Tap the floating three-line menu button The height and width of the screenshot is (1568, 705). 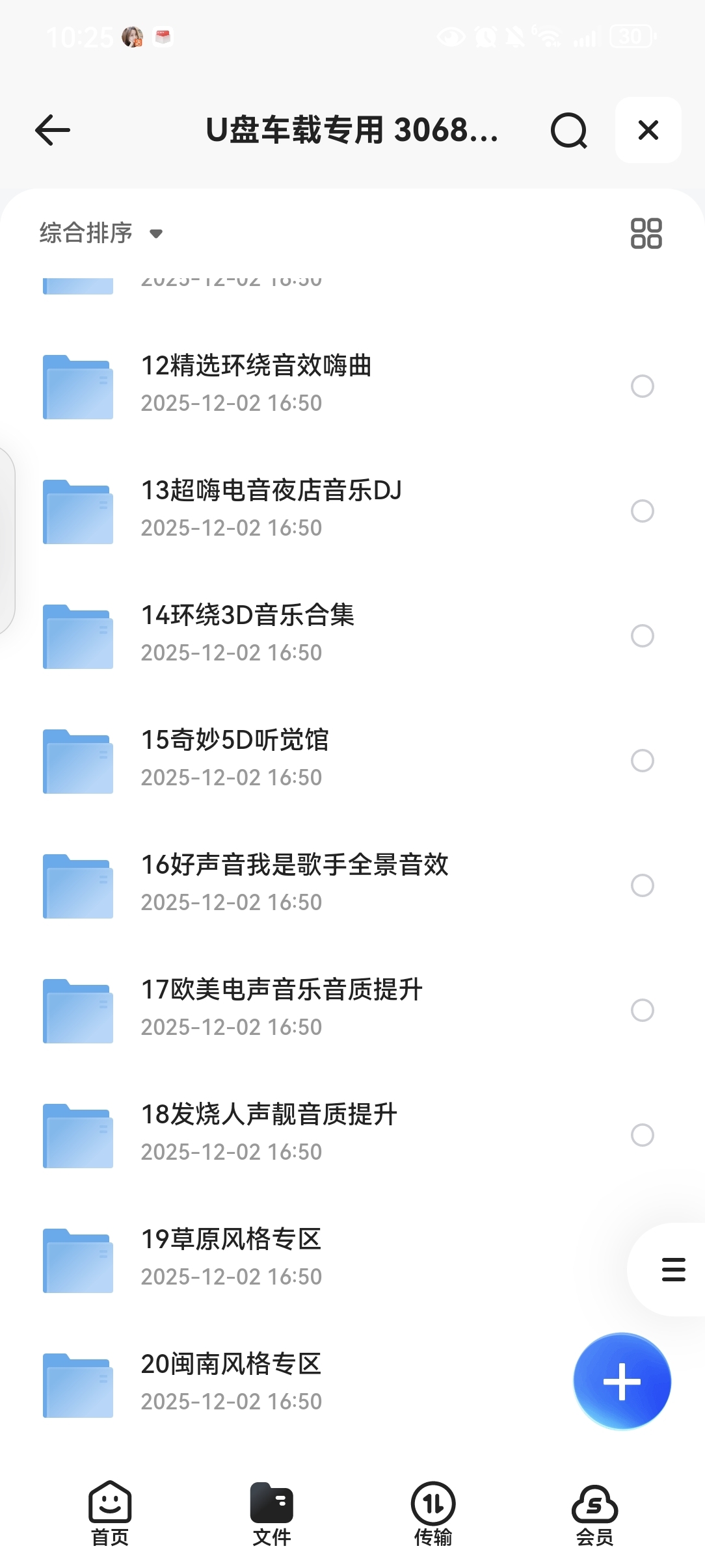click(x=673, y=1269)
